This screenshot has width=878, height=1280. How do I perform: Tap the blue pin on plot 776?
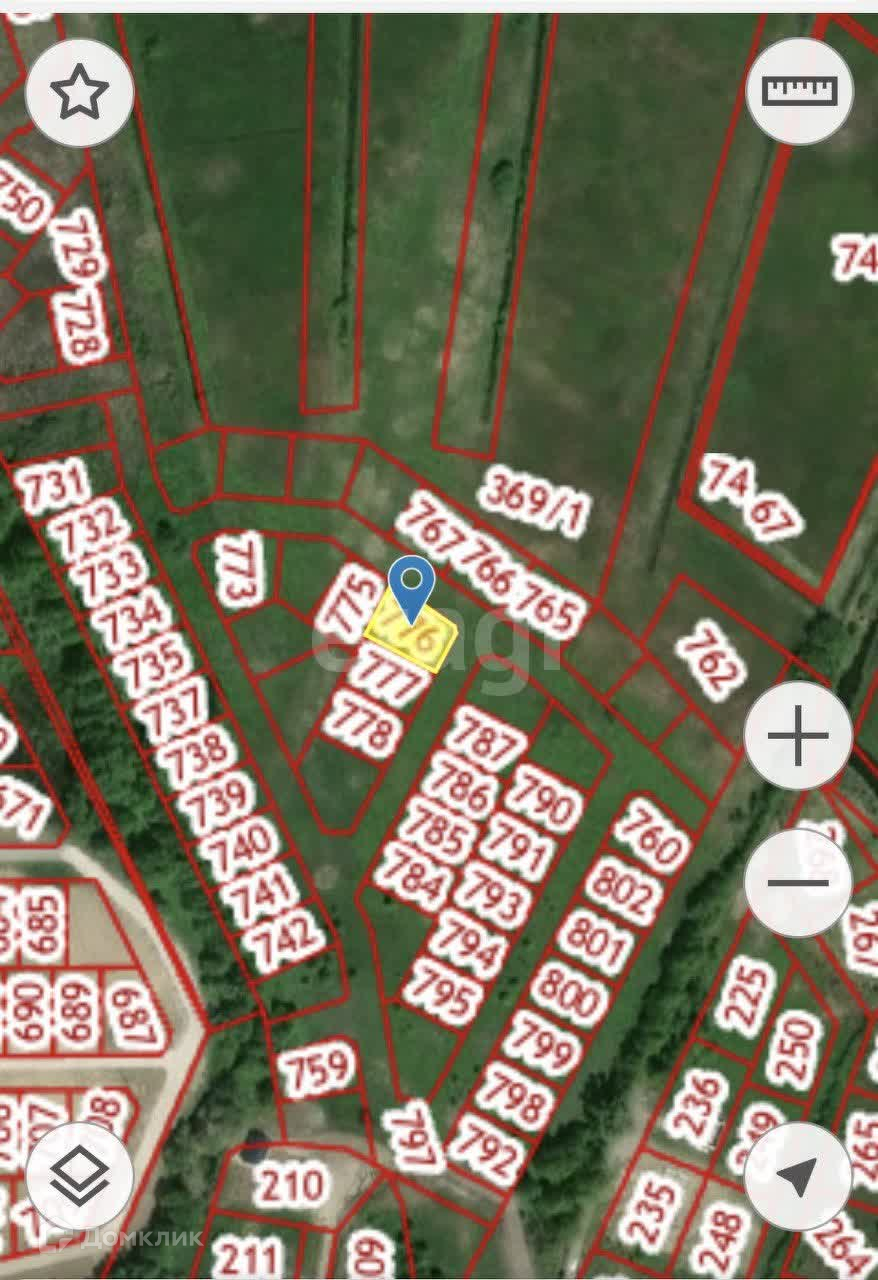pyautogui.click(x=411, y=590)
